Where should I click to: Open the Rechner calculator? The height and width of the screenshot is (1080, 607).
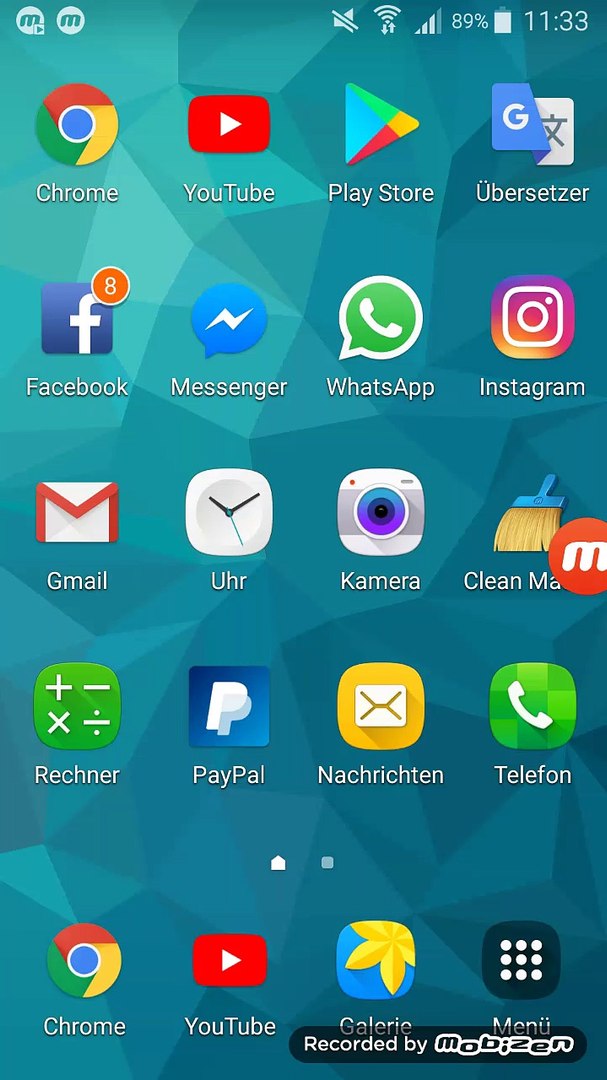77,707
